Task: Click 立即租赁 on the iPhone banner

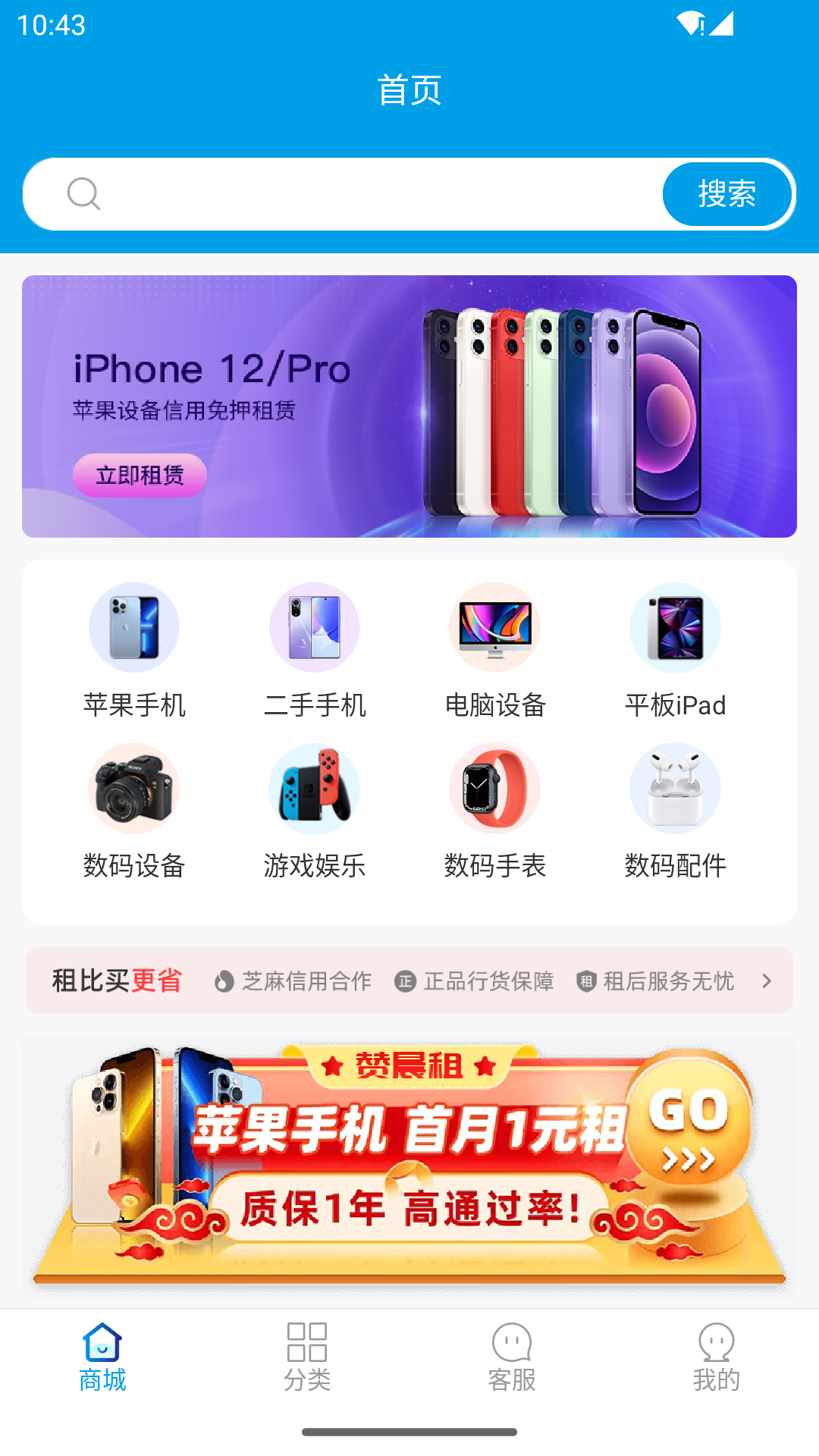Action: pyautogui.click(x=139, y=475)
